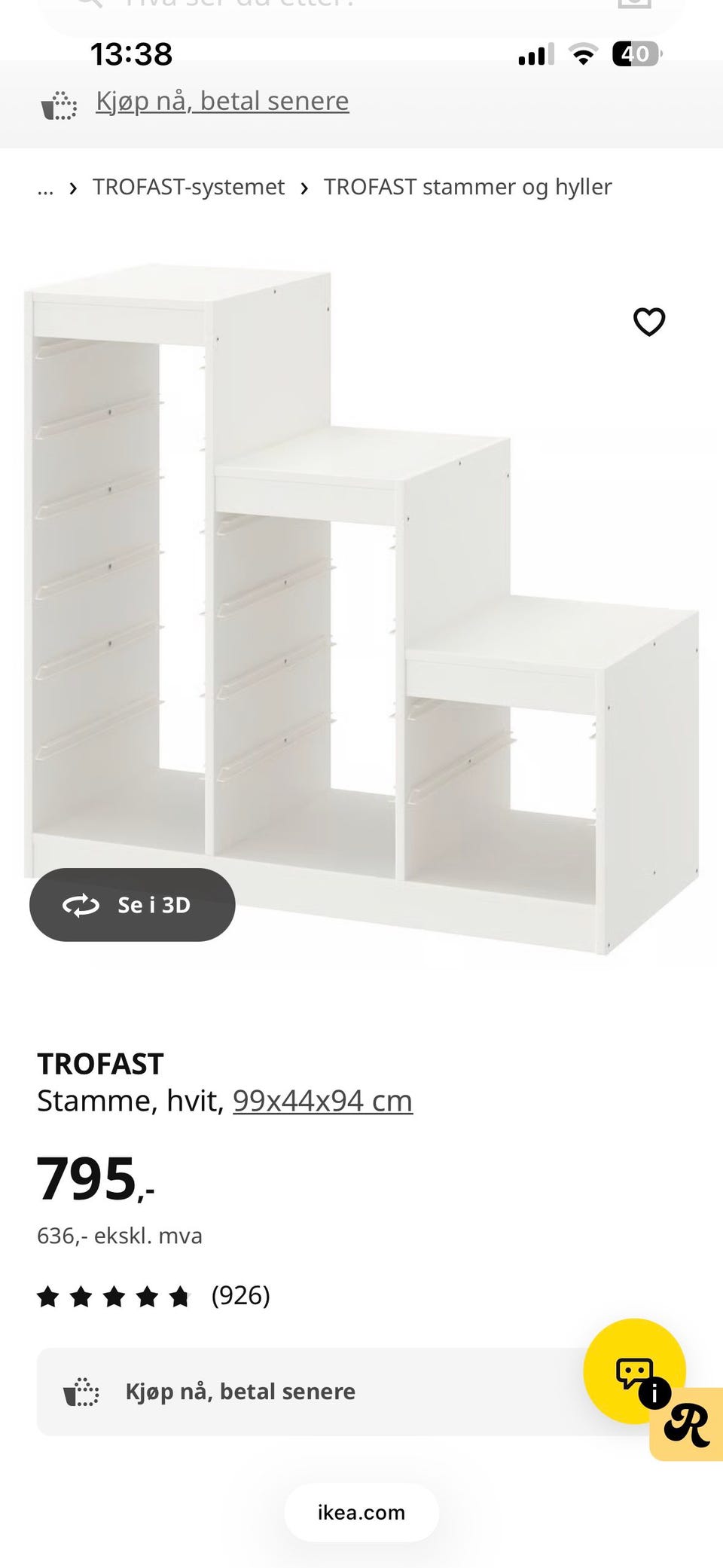Open the 99x44x94 cm measurements link
The height and width of the screenshot is (1568, 723).
pyautogui.click(x=322, y=1101)
